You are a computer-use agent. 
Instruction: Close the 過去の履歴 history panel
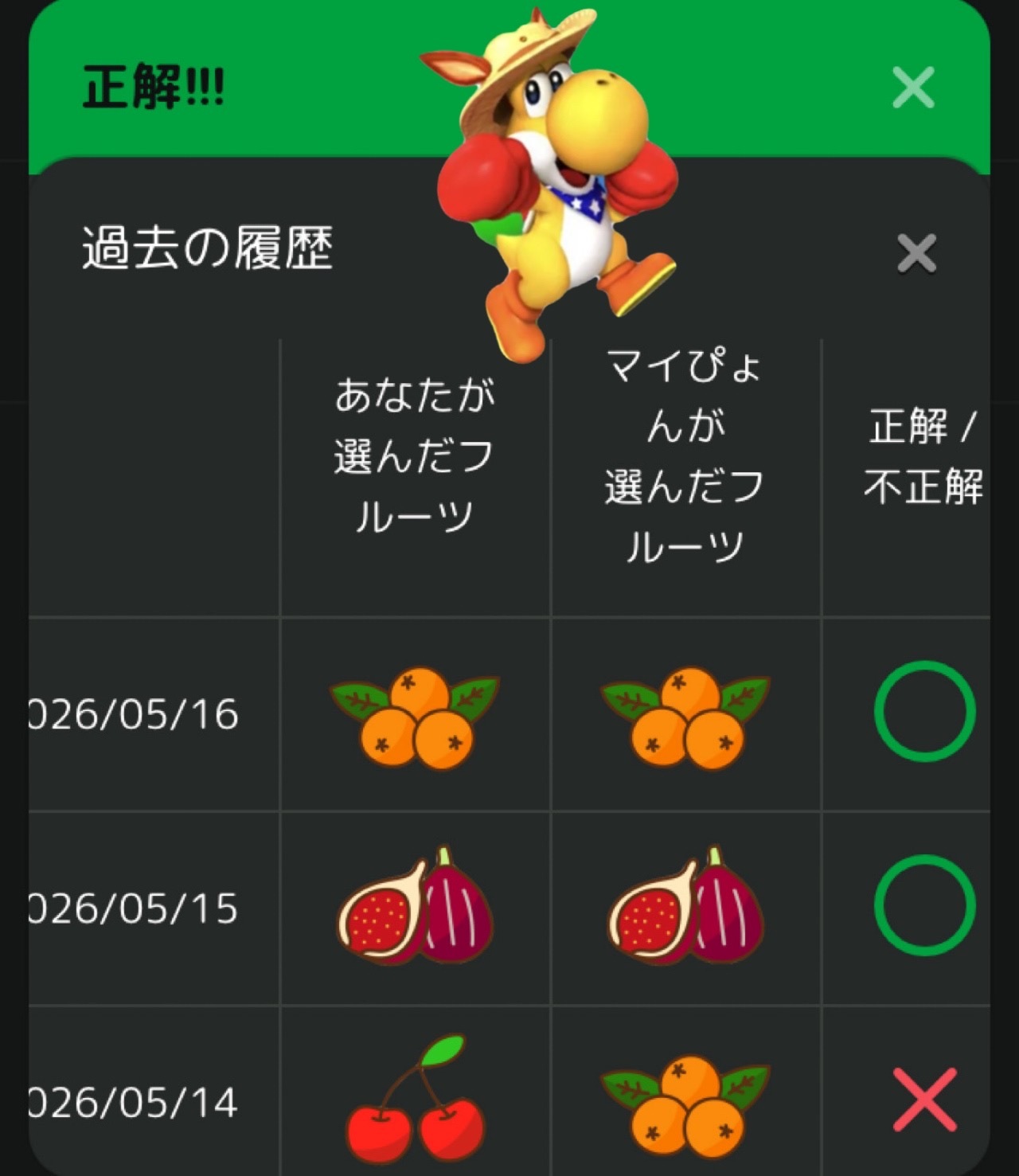point(916,254)
